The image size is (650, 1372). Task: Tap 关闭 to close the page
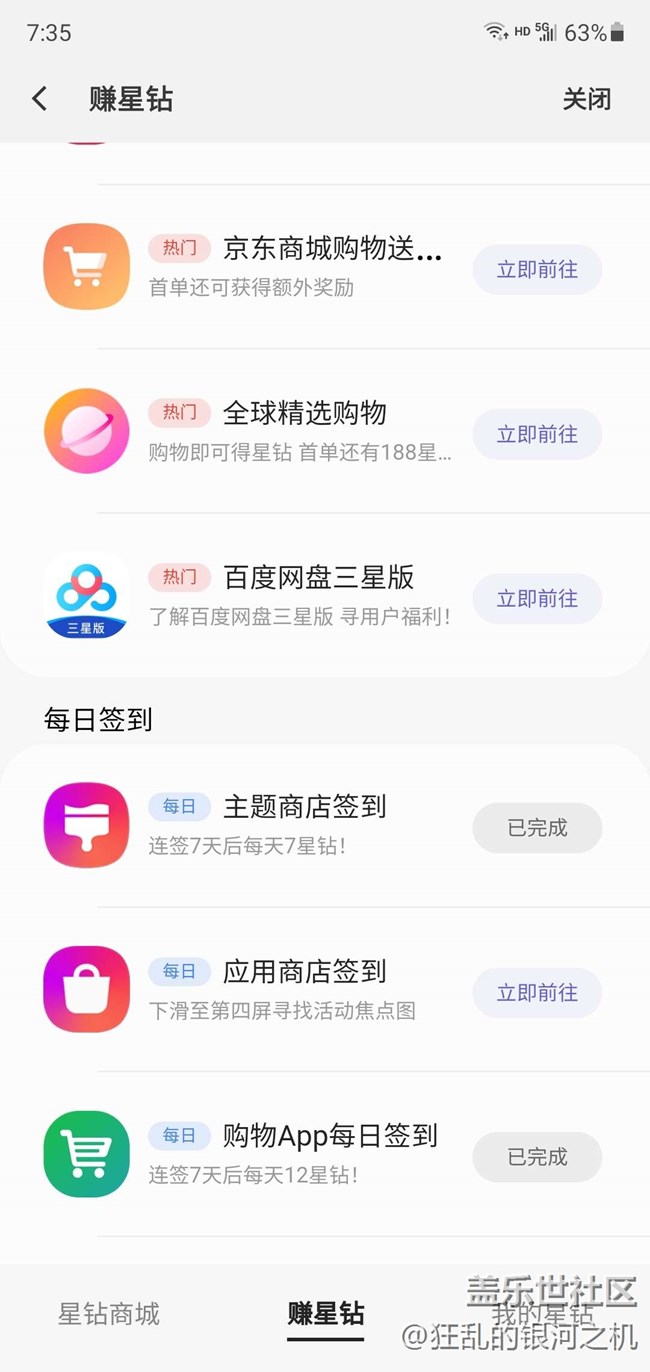coord(586,99)
